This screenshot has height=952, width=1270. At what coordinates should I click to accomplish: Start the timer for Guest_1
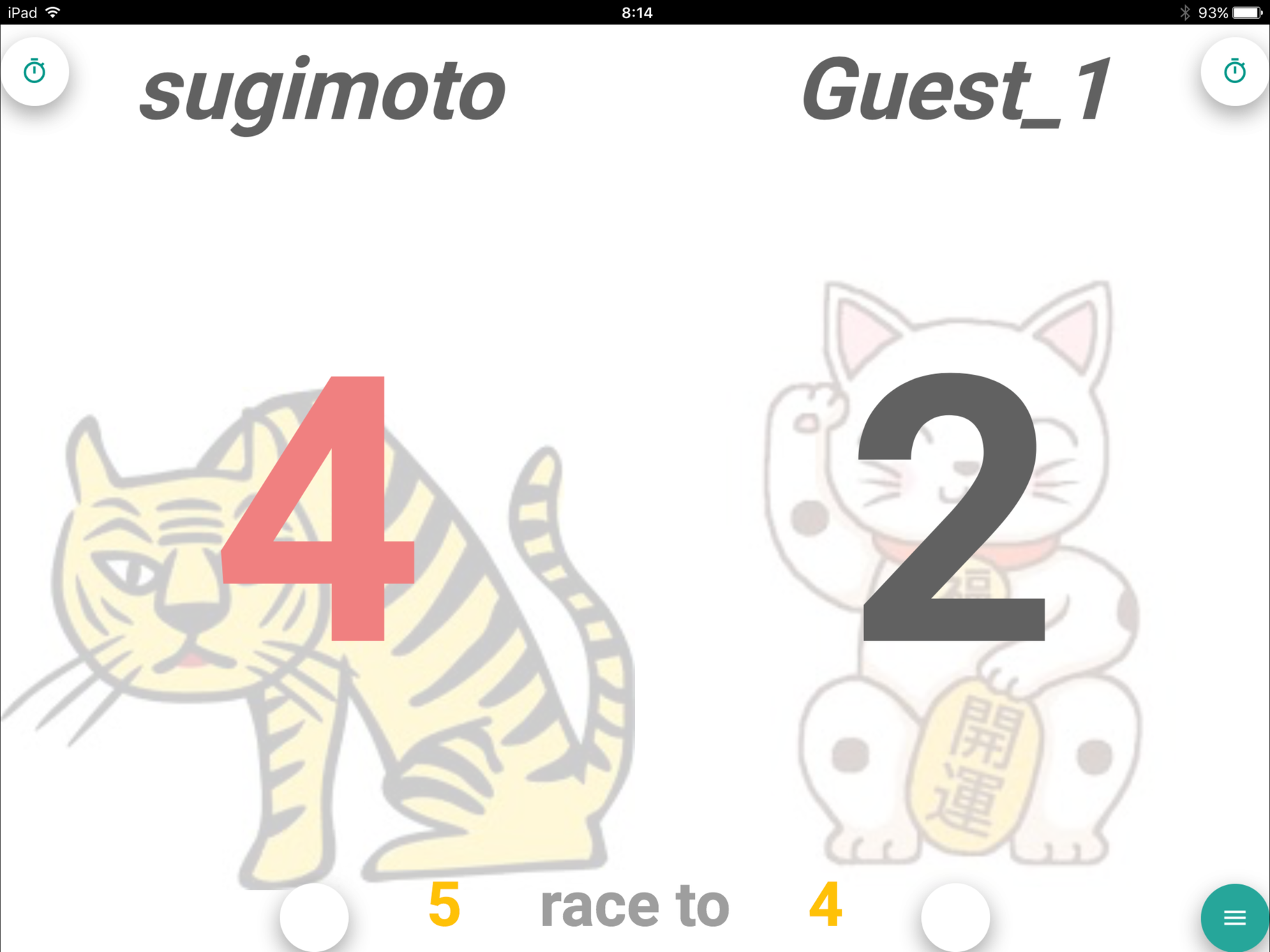(x=1234, y=71)
